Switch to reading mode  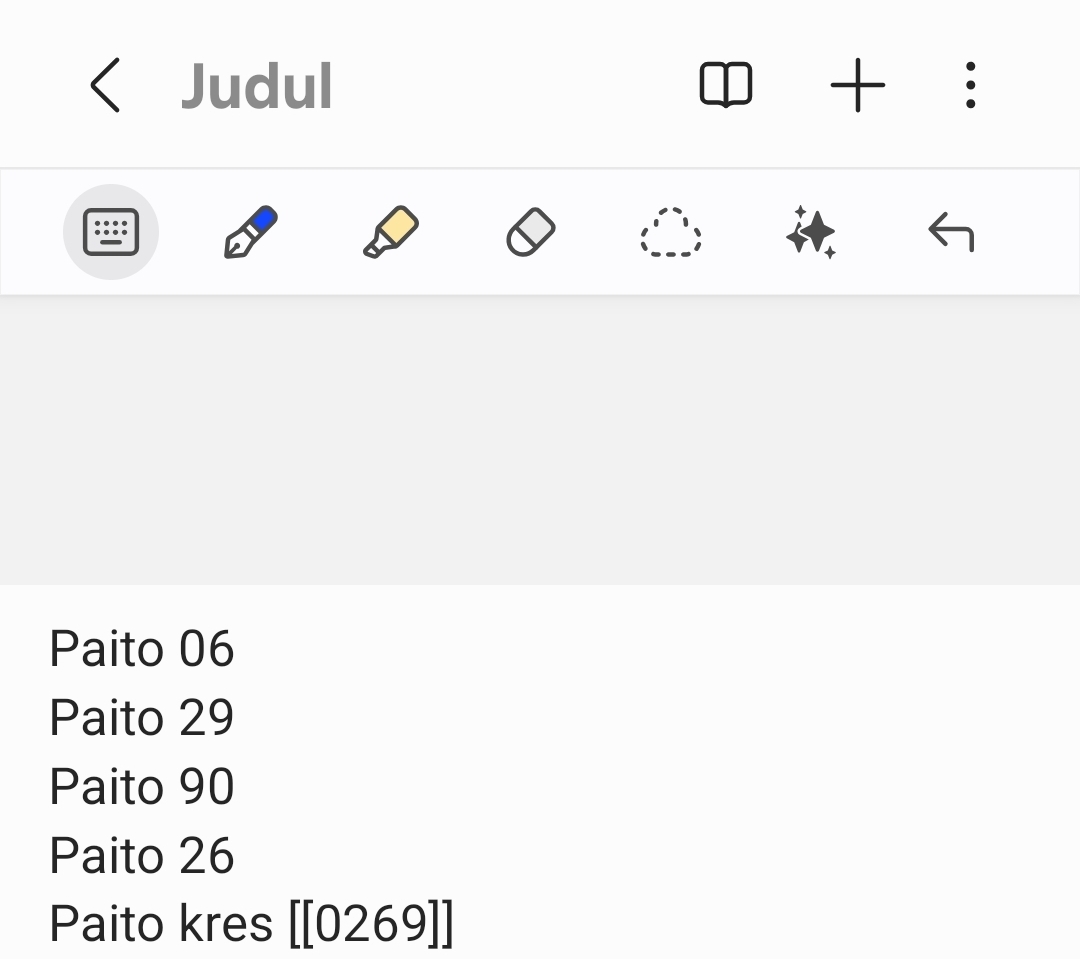click(725, 85)
